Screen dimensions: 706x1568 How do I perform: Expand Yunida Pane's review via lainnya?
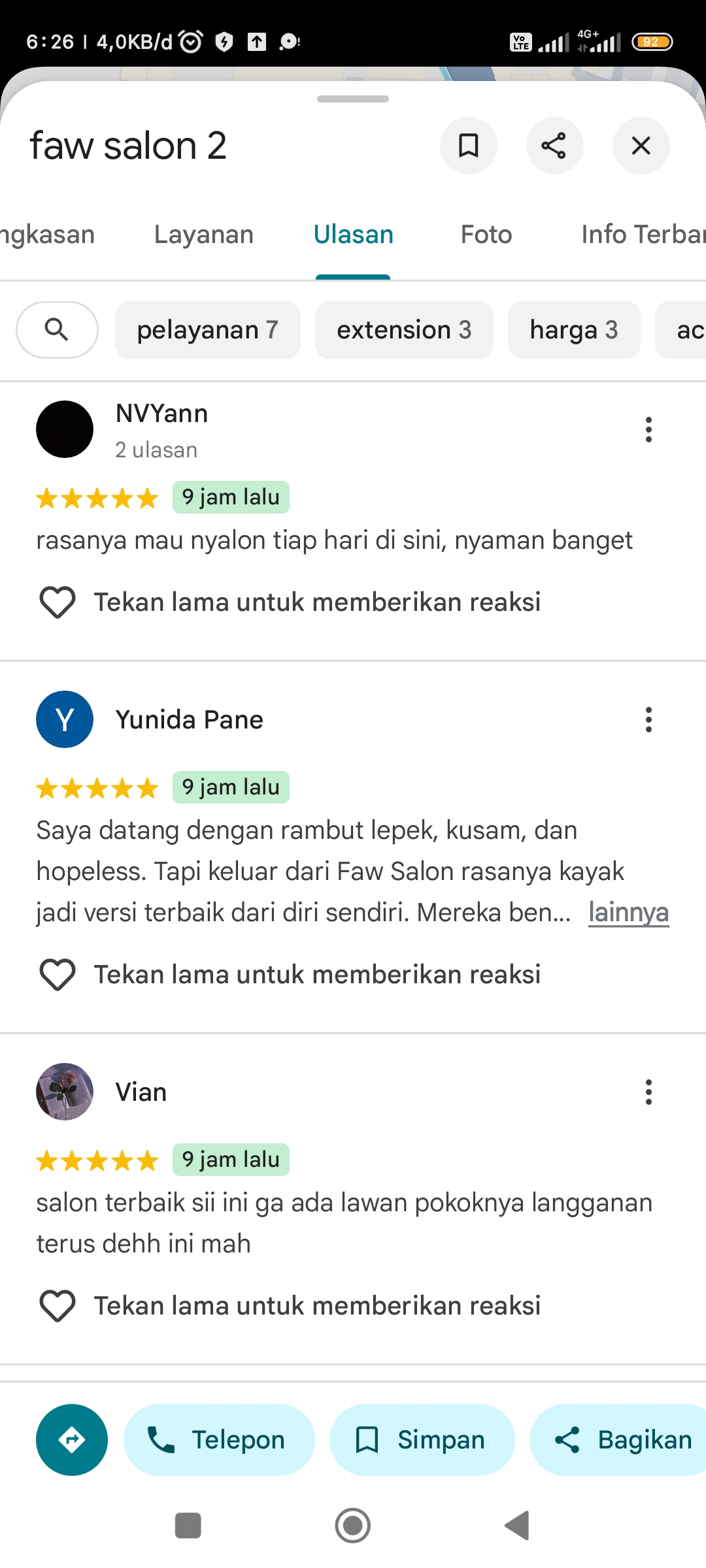coord(628,912)
